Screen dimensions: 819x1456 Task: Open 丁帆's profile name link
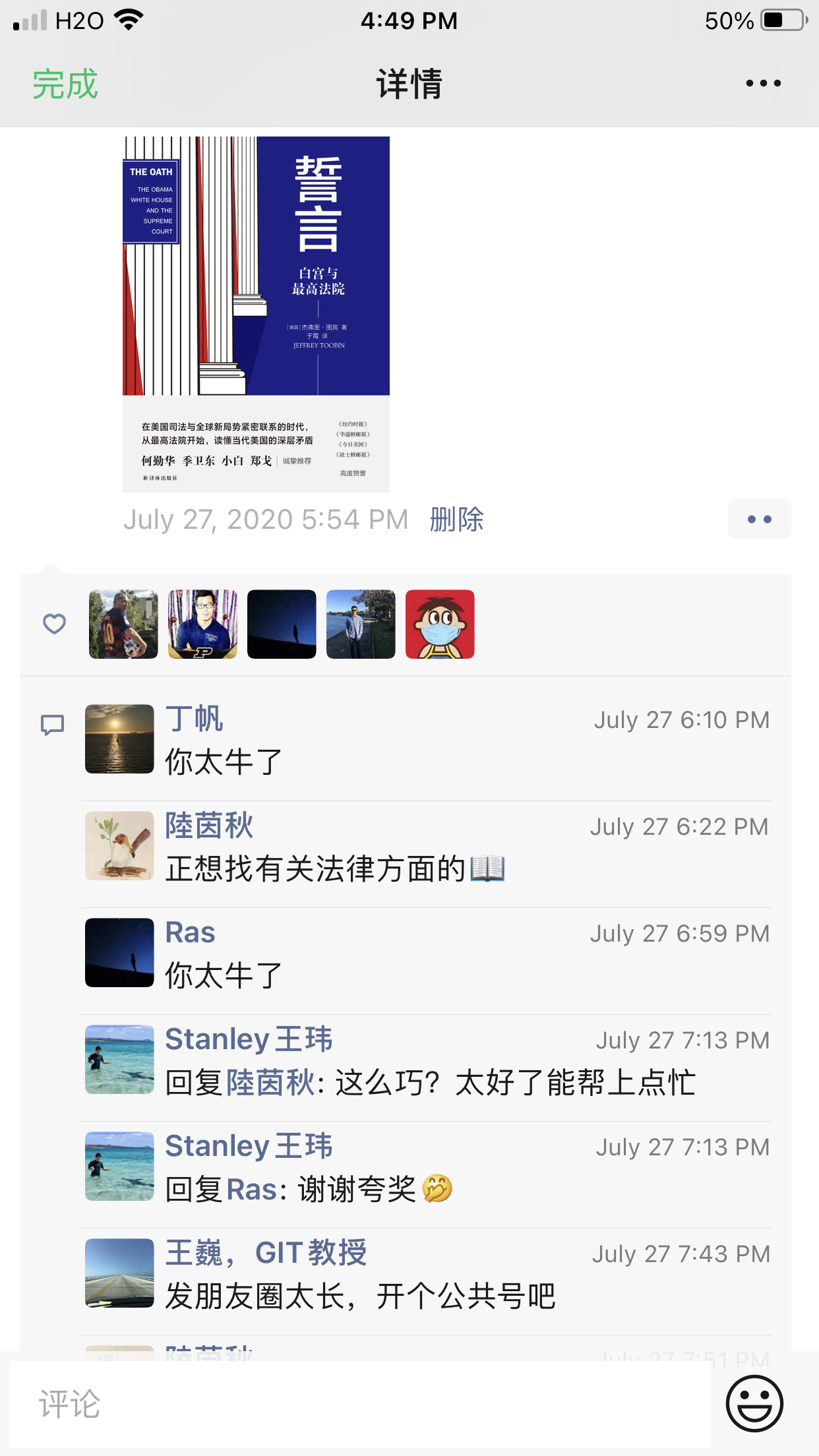click(x=194, y=719)
